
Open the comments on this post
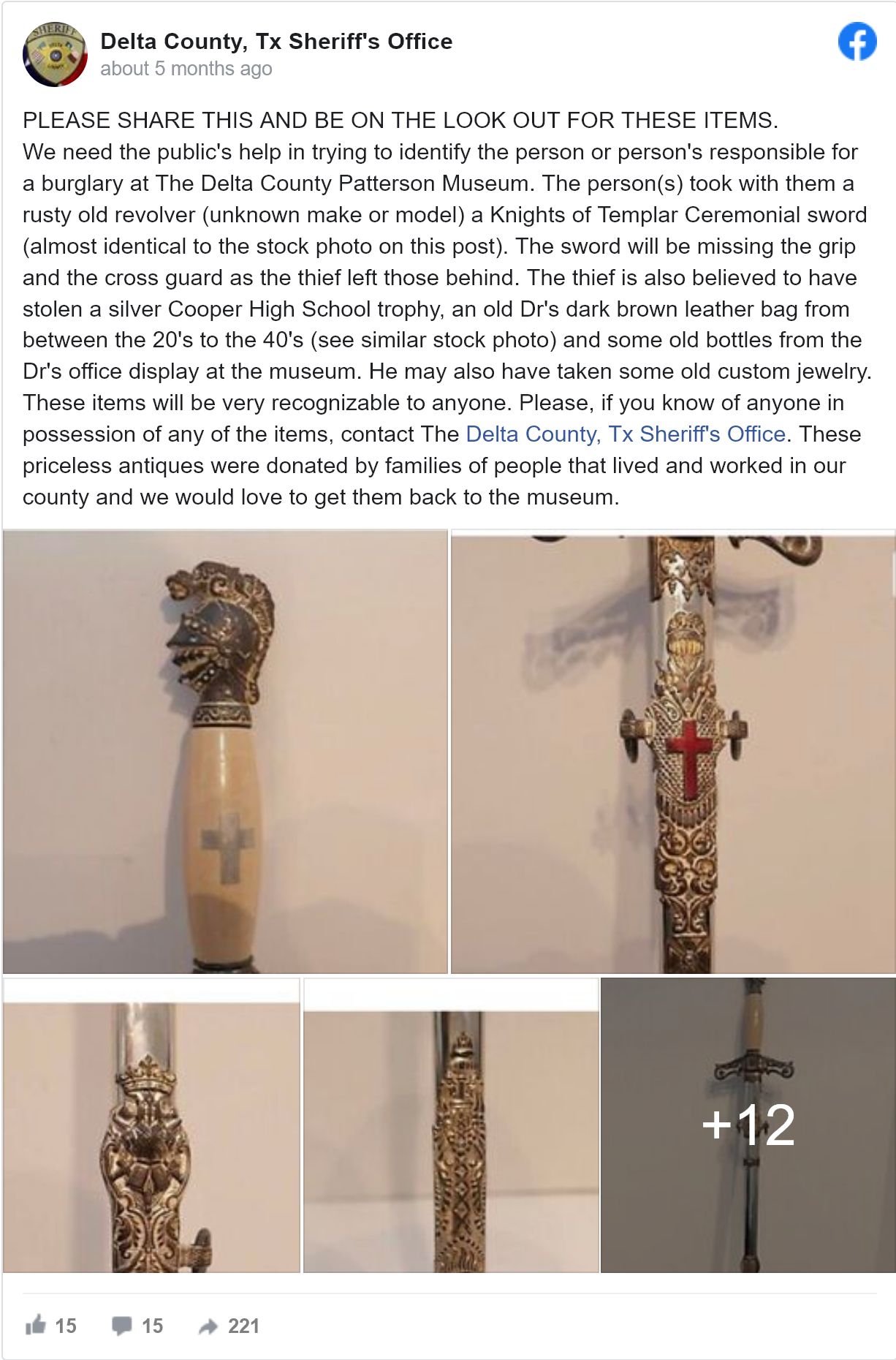122,1325
